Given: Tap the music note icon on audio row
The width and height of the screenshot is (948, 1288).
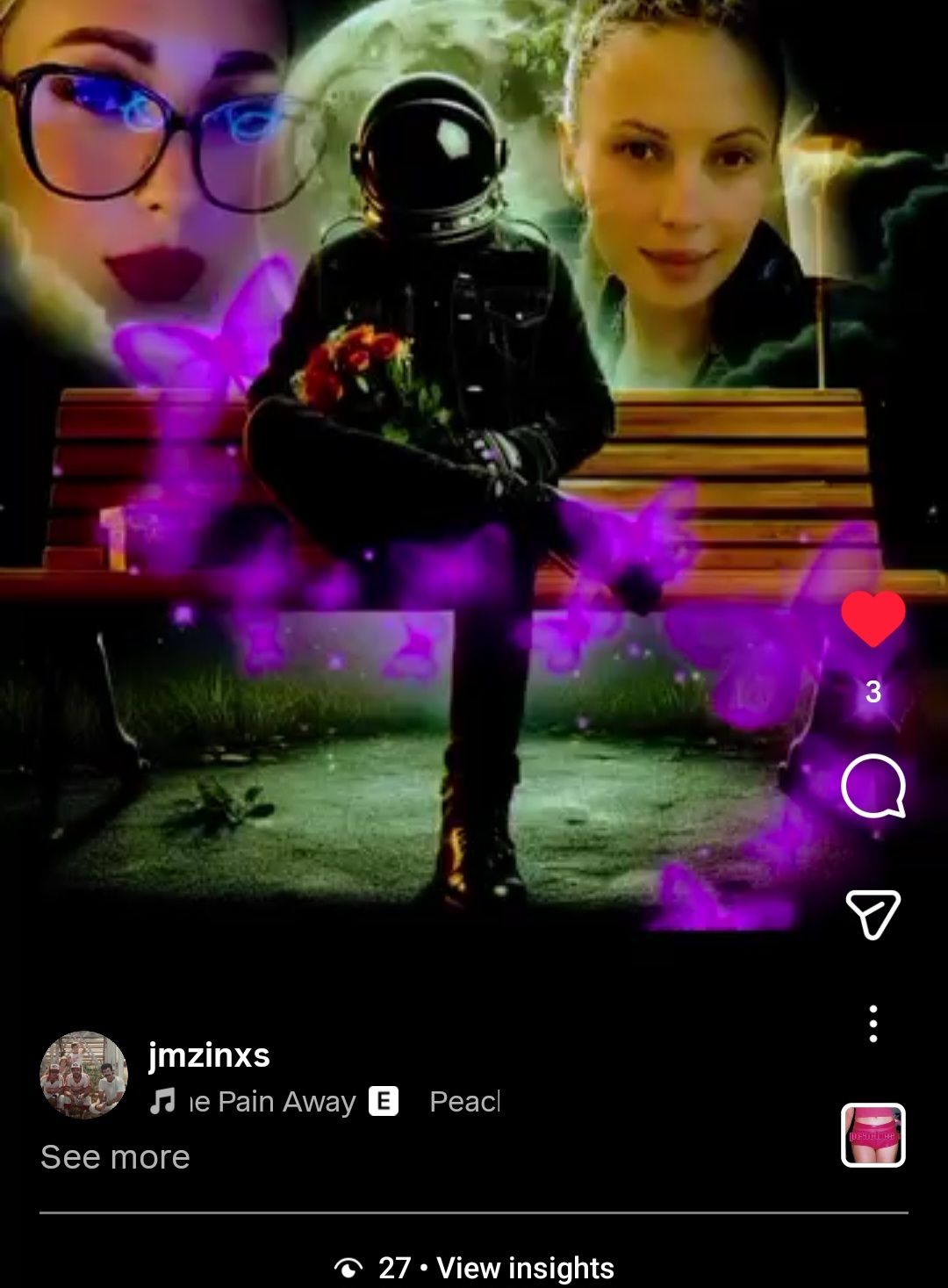Looking at the screenshot, I should click(162, 1101).
